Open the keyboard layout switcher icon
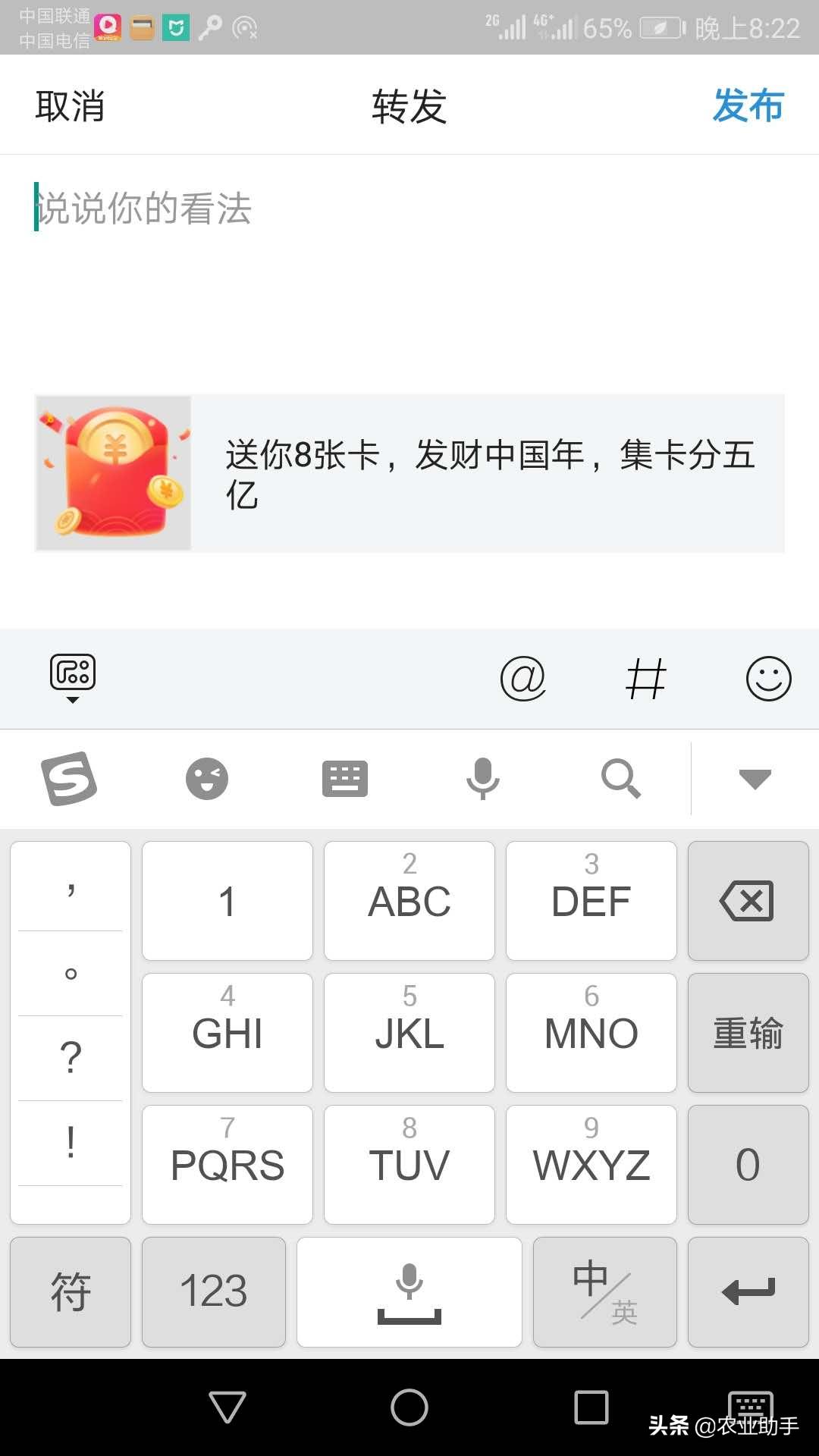This screenshot has width=819, height=1456. [344, 779]
